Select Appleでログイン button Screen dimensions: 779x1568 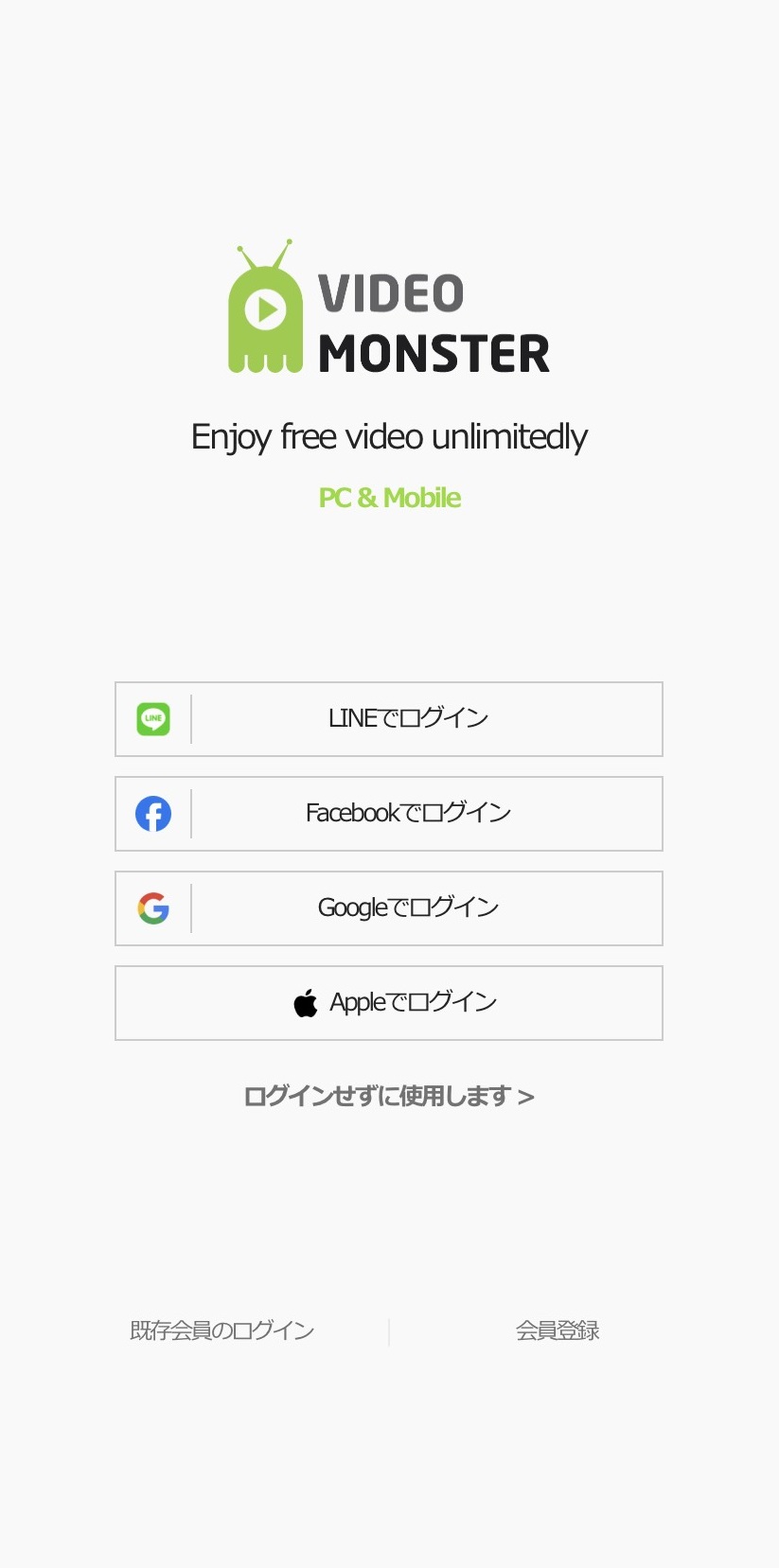click(389, 1003)
